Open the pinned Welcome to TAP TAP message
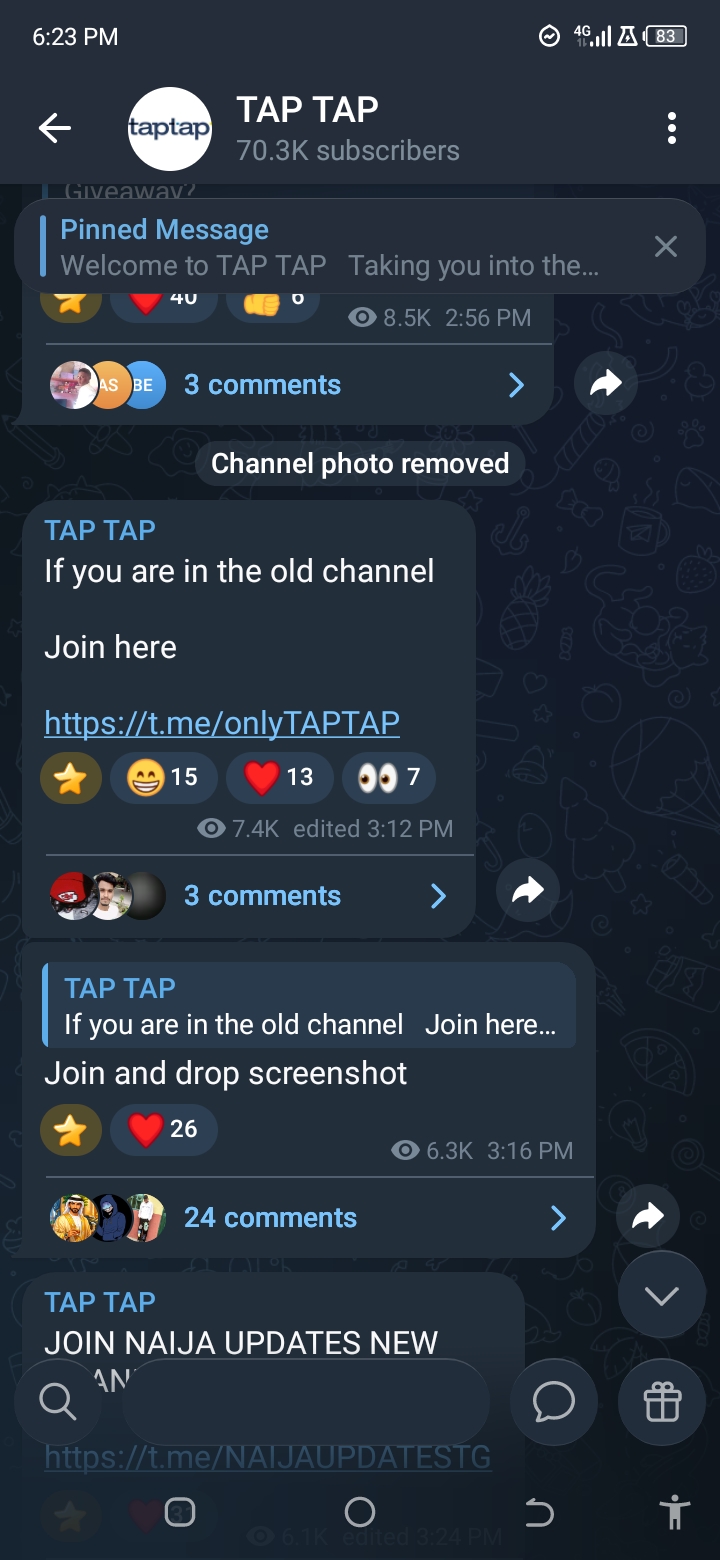 pyautogui.click(x=330, y=247)
